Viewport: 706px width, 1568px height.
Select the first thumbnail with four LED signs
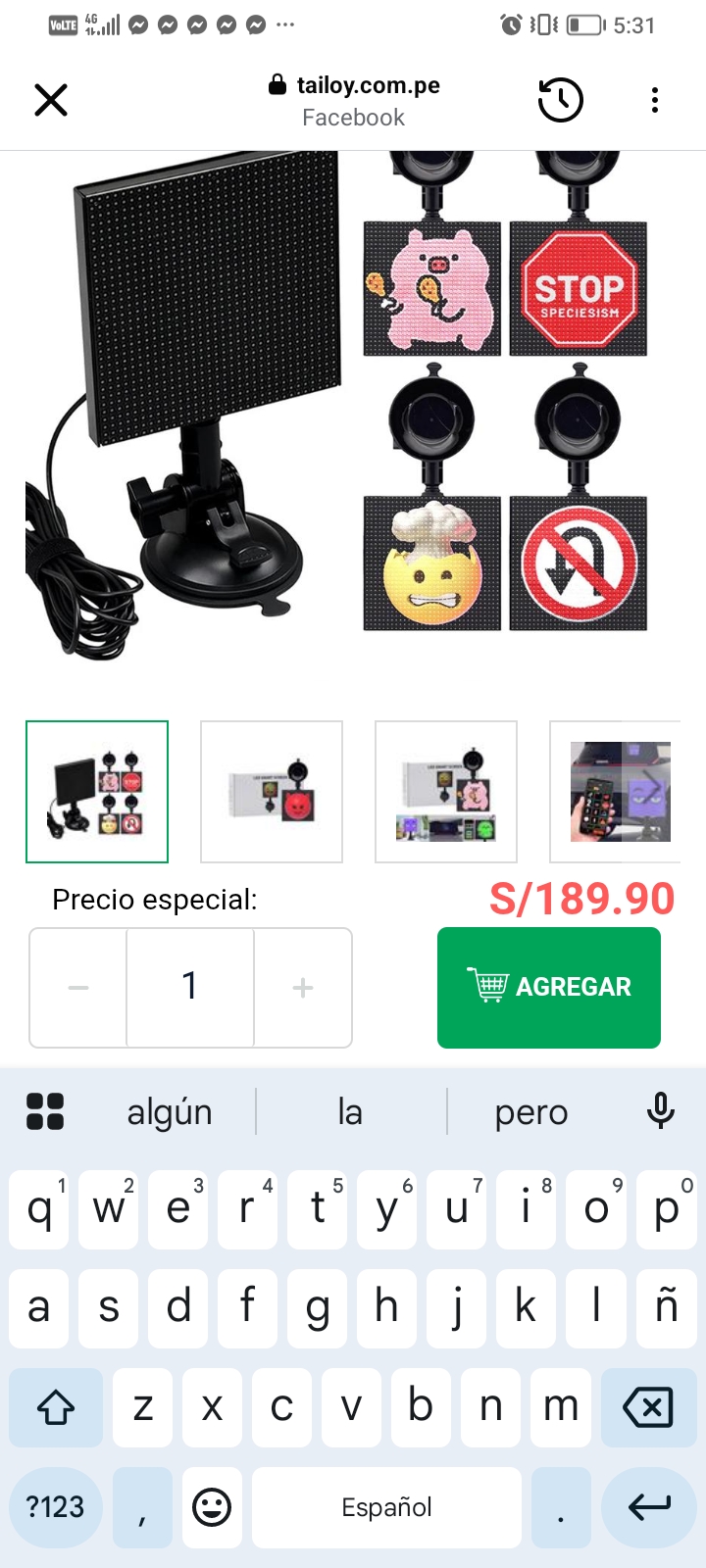pos(97,792)
